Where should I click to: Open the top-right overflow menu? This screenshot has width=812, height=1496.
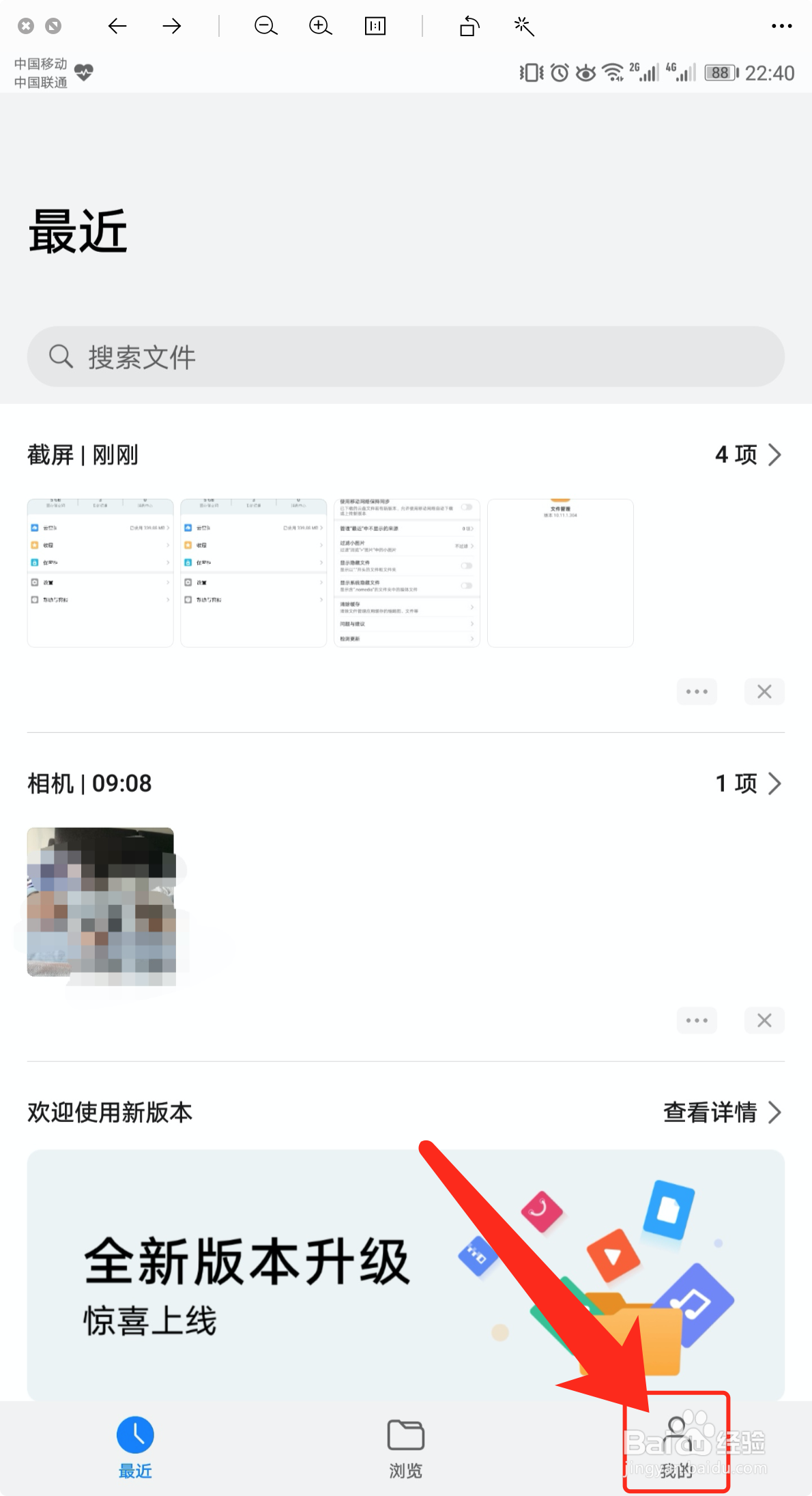781,26
